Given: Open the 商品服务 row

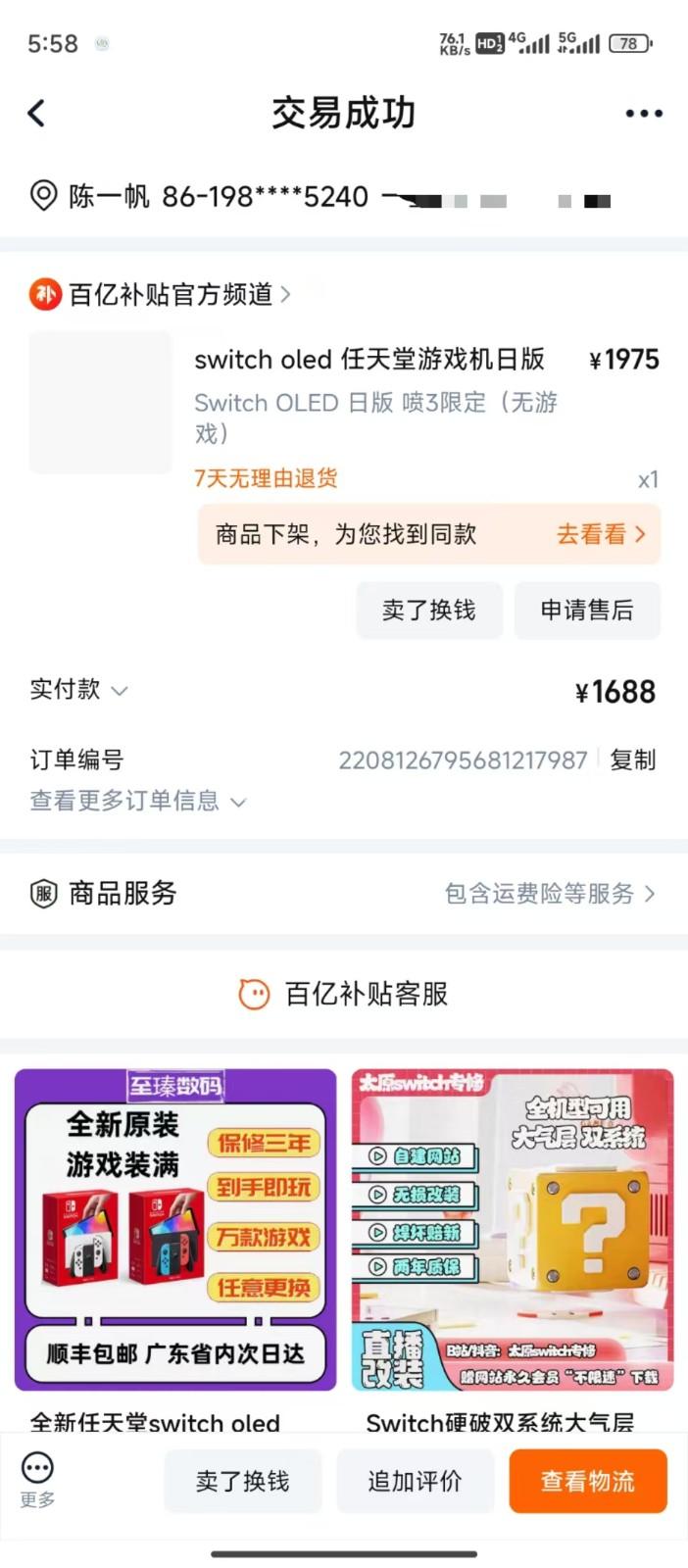Looking at the screenshot, I should [x=343, y=893].
